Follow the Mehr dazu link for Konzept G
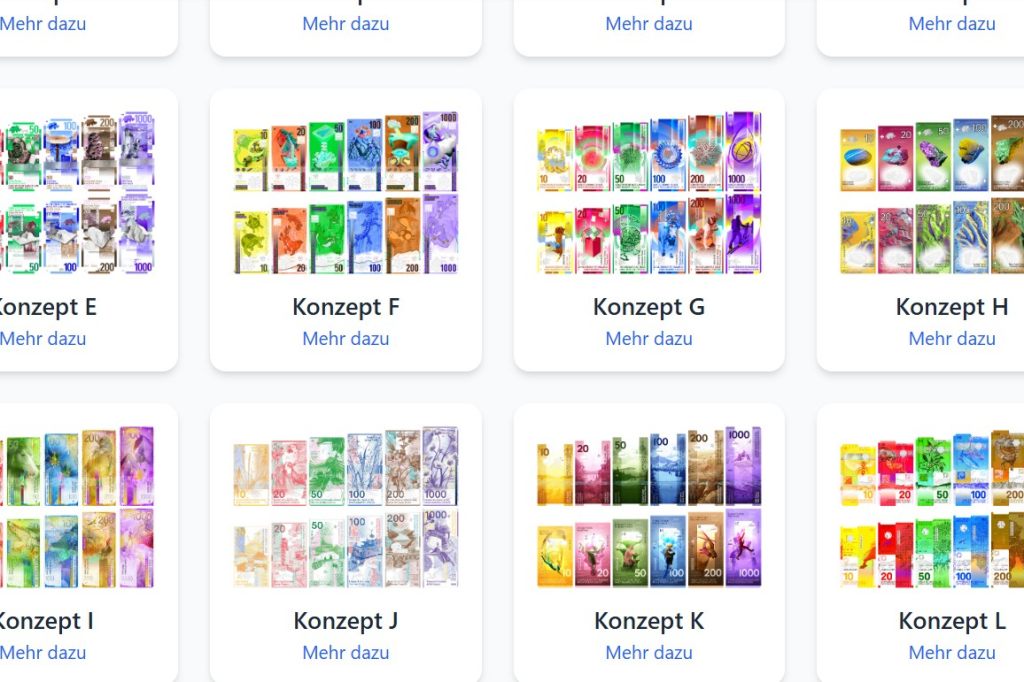1024x682 pixels. point(649,338)
